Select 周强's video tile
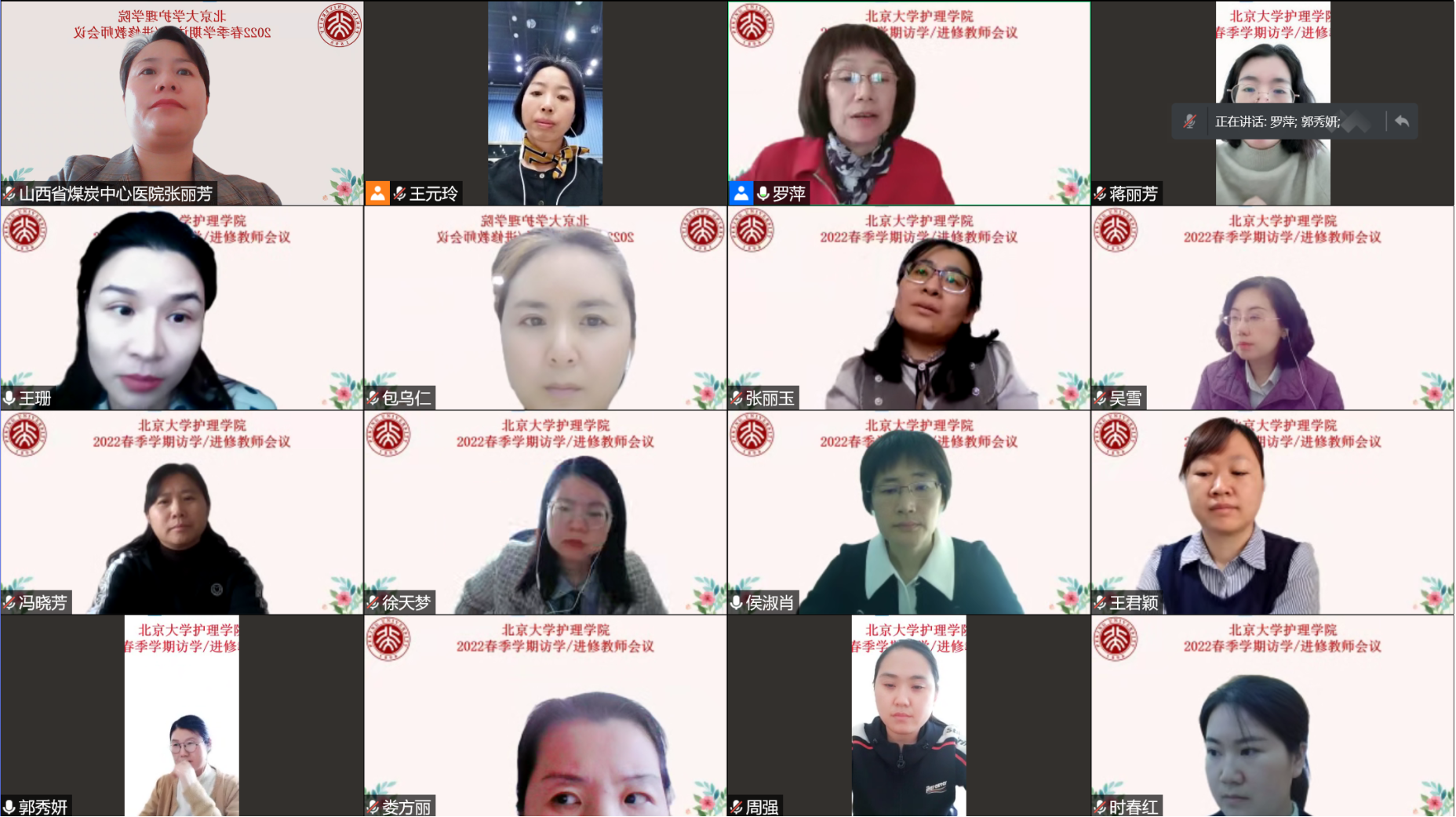Image resolution: width=1456 pixels, height=817 pixels. 908,716
